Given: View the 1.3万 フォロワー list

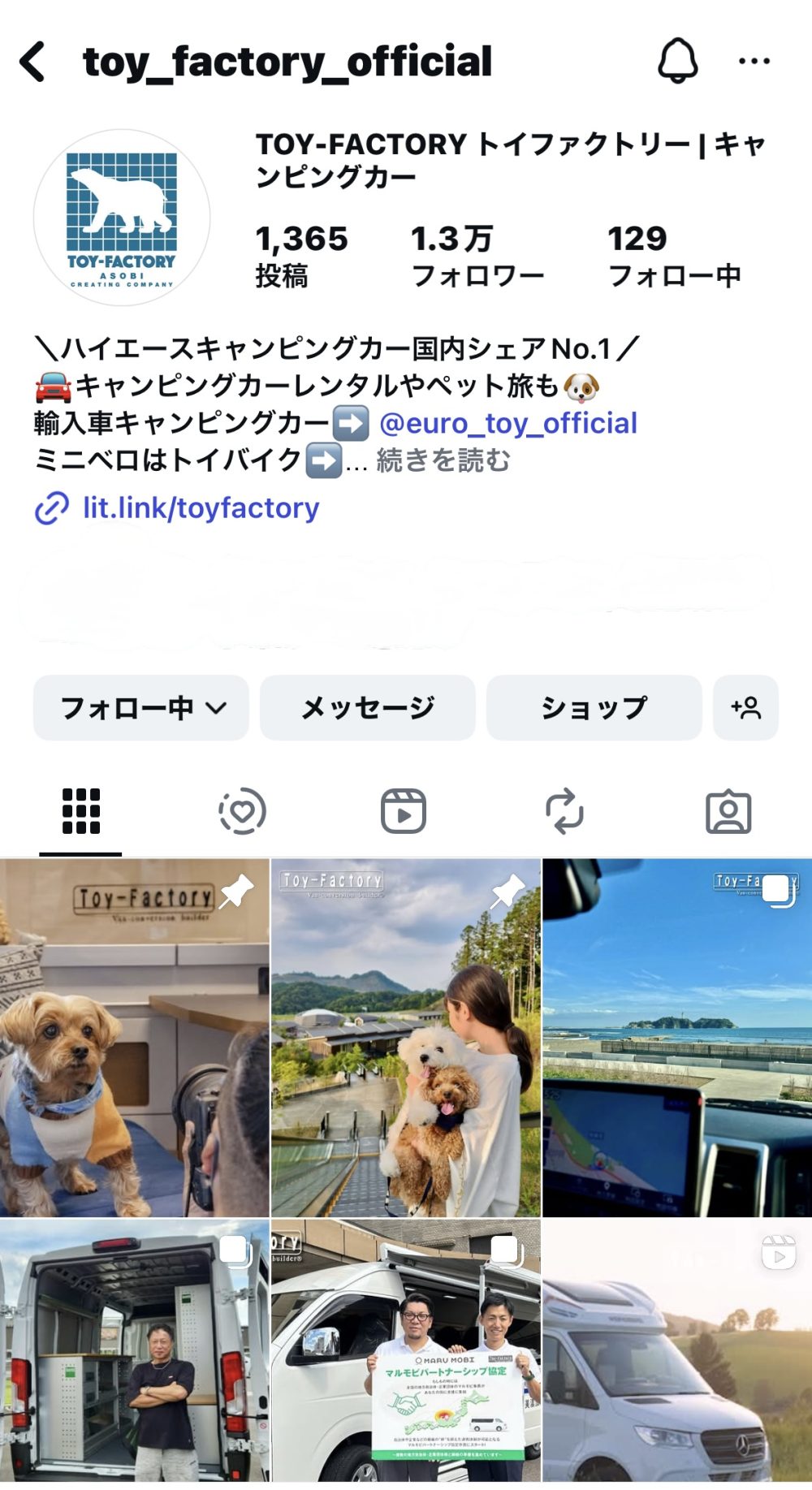Looking at the screenshot, I should (477, 256).
